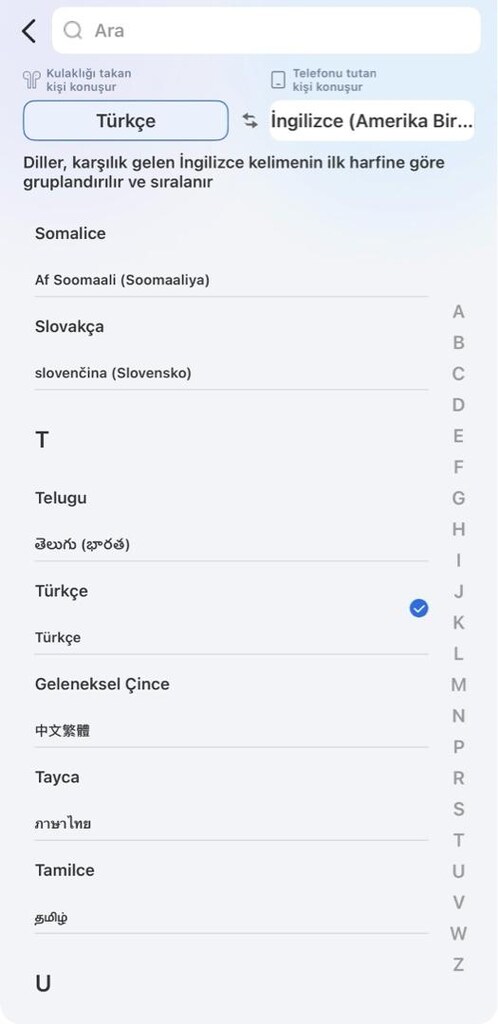
Task: Go back using the top-left arrow
Action: coord(29,31)
